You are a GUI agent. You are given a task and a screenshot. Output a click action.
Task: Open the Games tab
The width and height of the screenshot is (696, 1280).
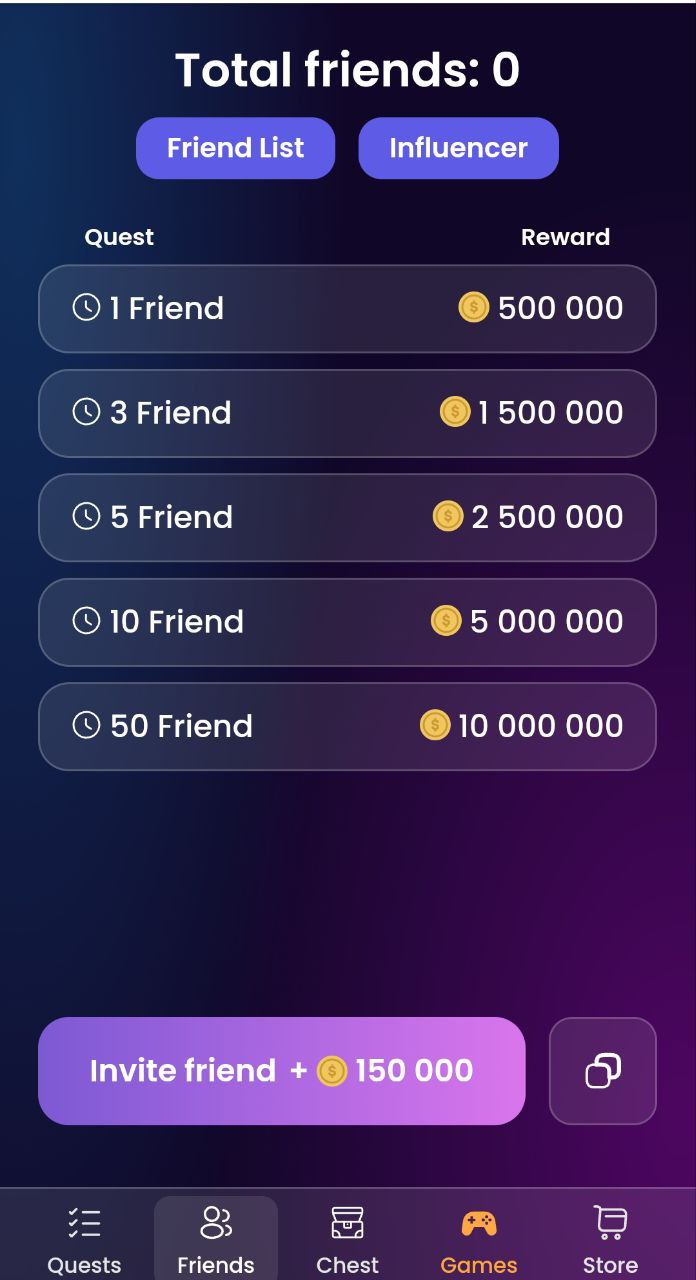tap(478, 1238)
